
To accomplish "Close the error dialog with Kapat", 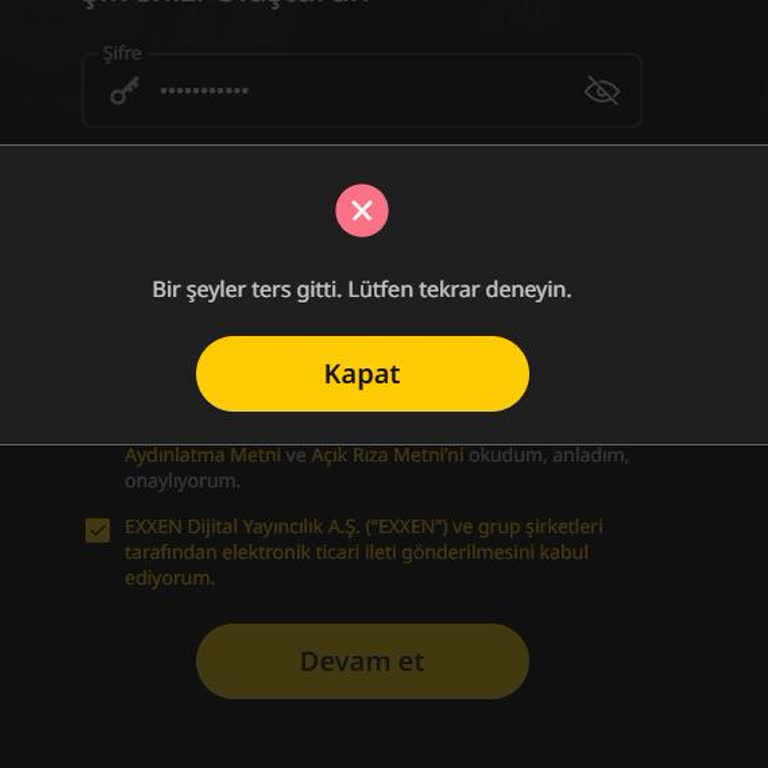I will 362,374.
